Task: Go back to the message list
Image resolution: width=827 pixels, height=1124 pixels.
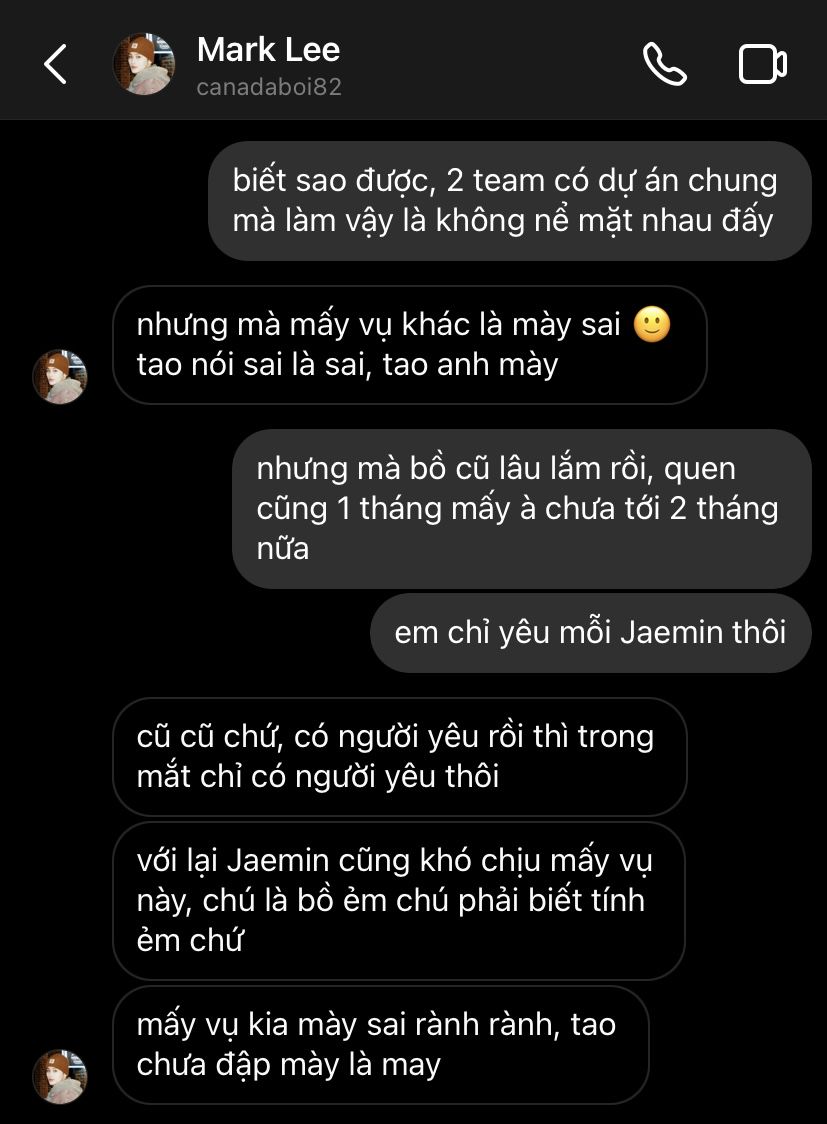Action: tap(56, 64)
